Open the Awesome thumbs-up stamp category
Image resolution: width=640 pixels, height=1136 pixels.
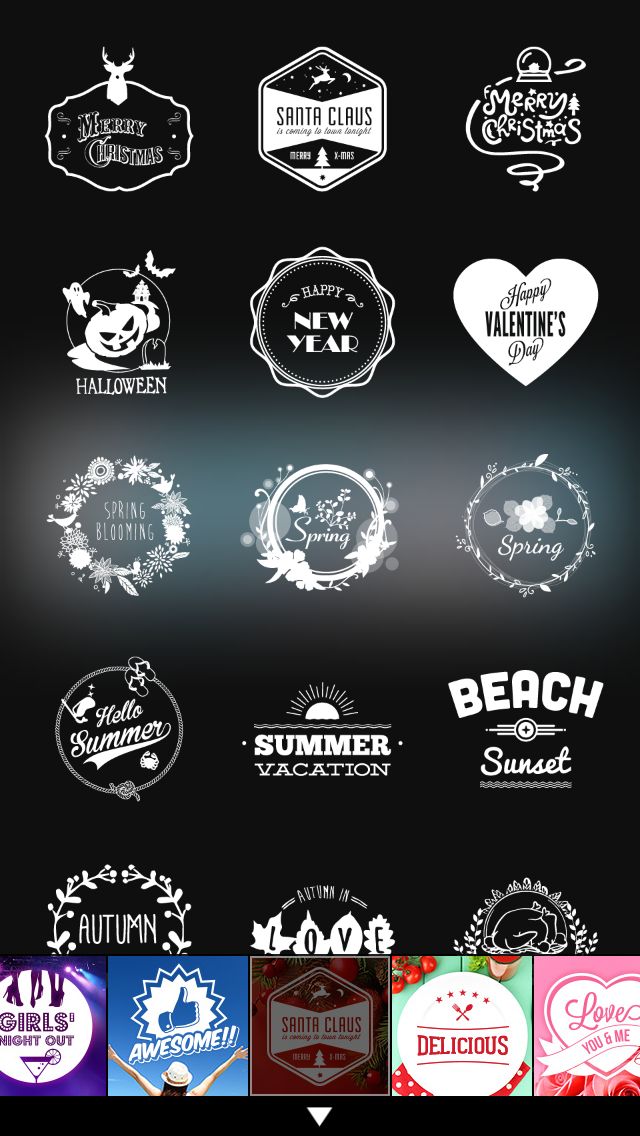click(178, 1026)
